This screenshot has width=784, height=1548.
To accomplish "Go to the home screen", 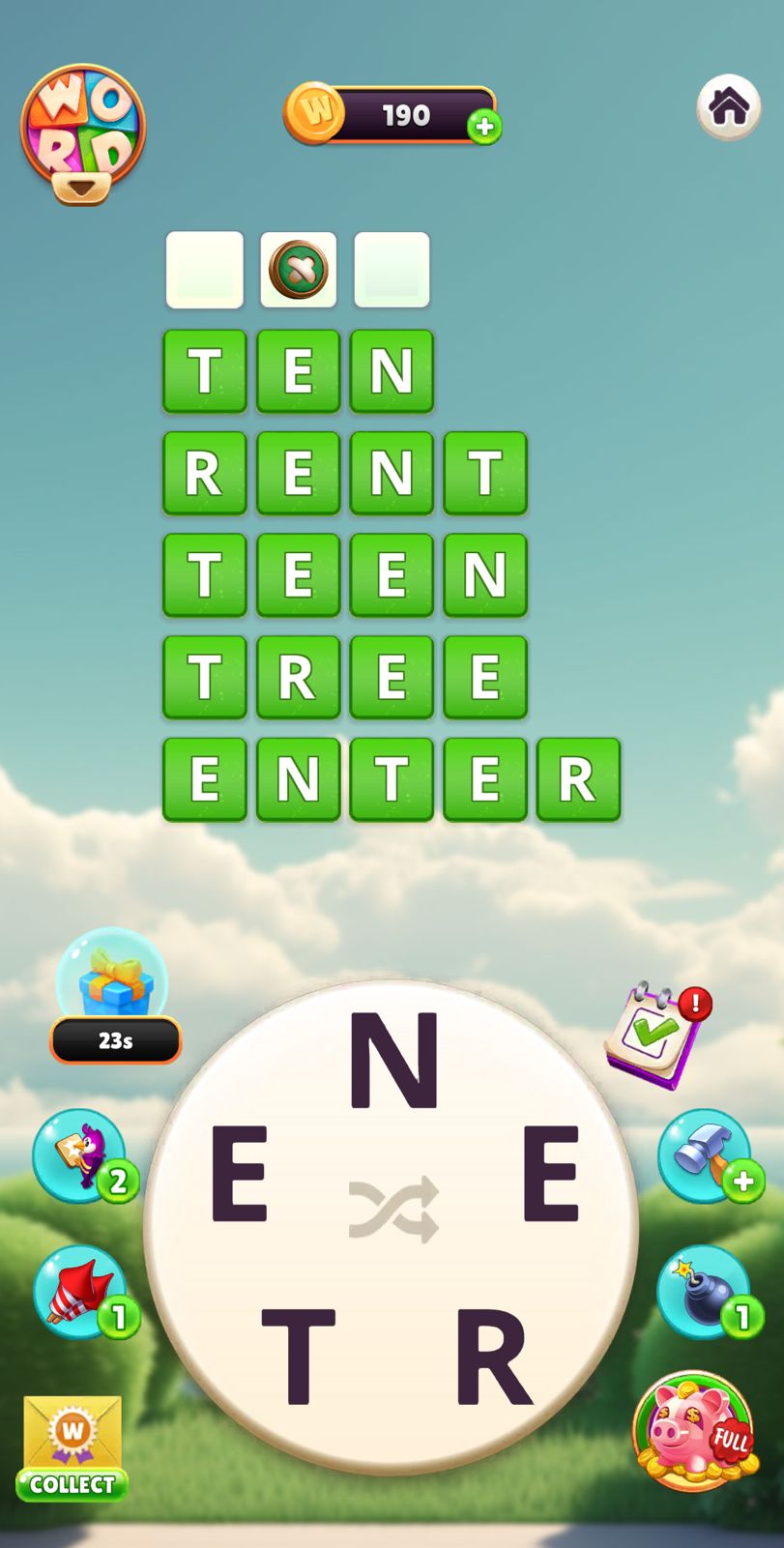I will [x=728, y=106].
